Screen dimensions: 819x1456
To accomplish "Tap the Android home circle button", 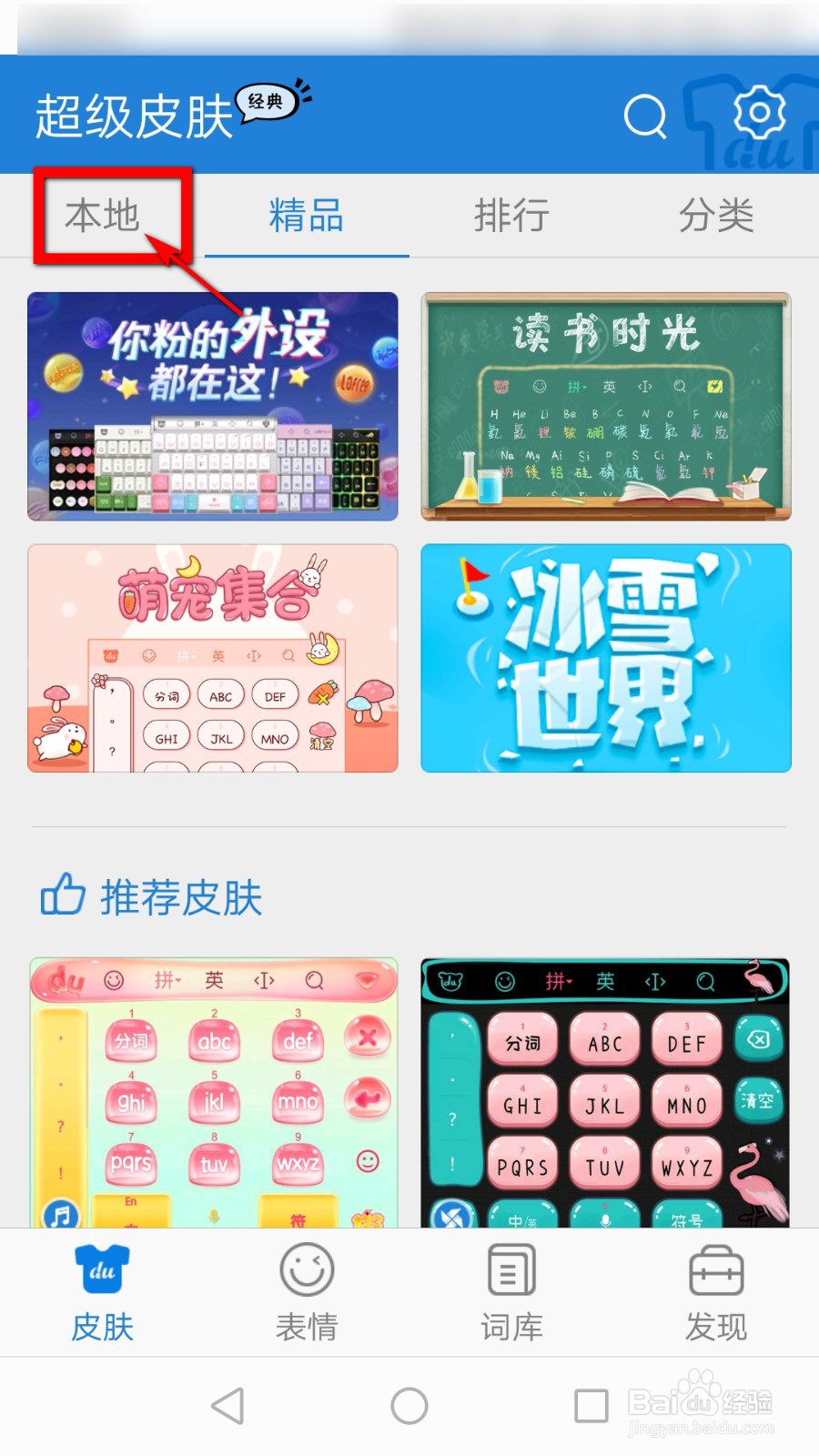I will (409, 1404).
